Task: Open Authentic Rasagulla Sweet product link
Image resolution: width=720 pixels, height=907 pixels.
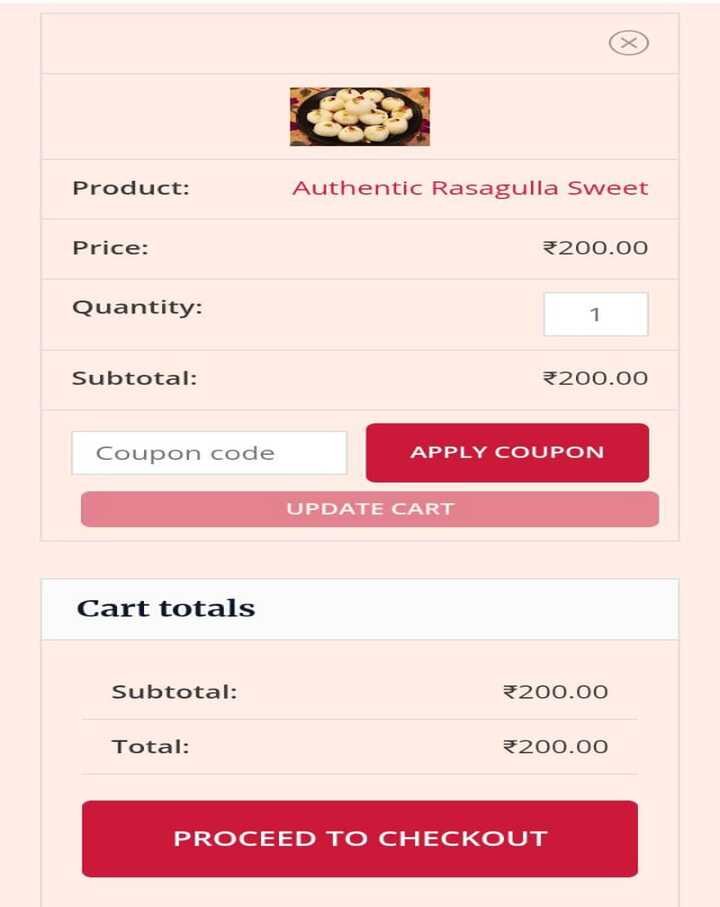Action: (x=470, y=188)
